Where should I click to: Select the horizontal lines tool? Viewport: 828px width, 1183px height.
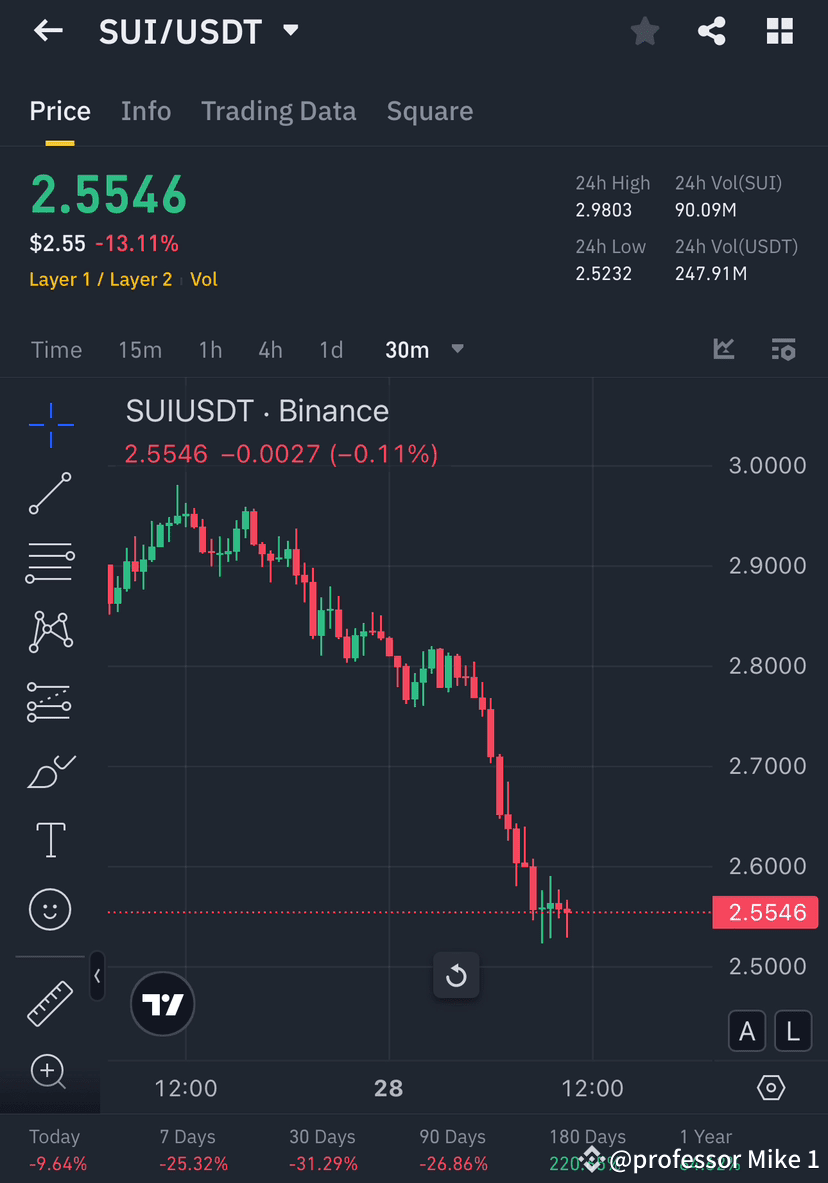[x=50, y=562]
